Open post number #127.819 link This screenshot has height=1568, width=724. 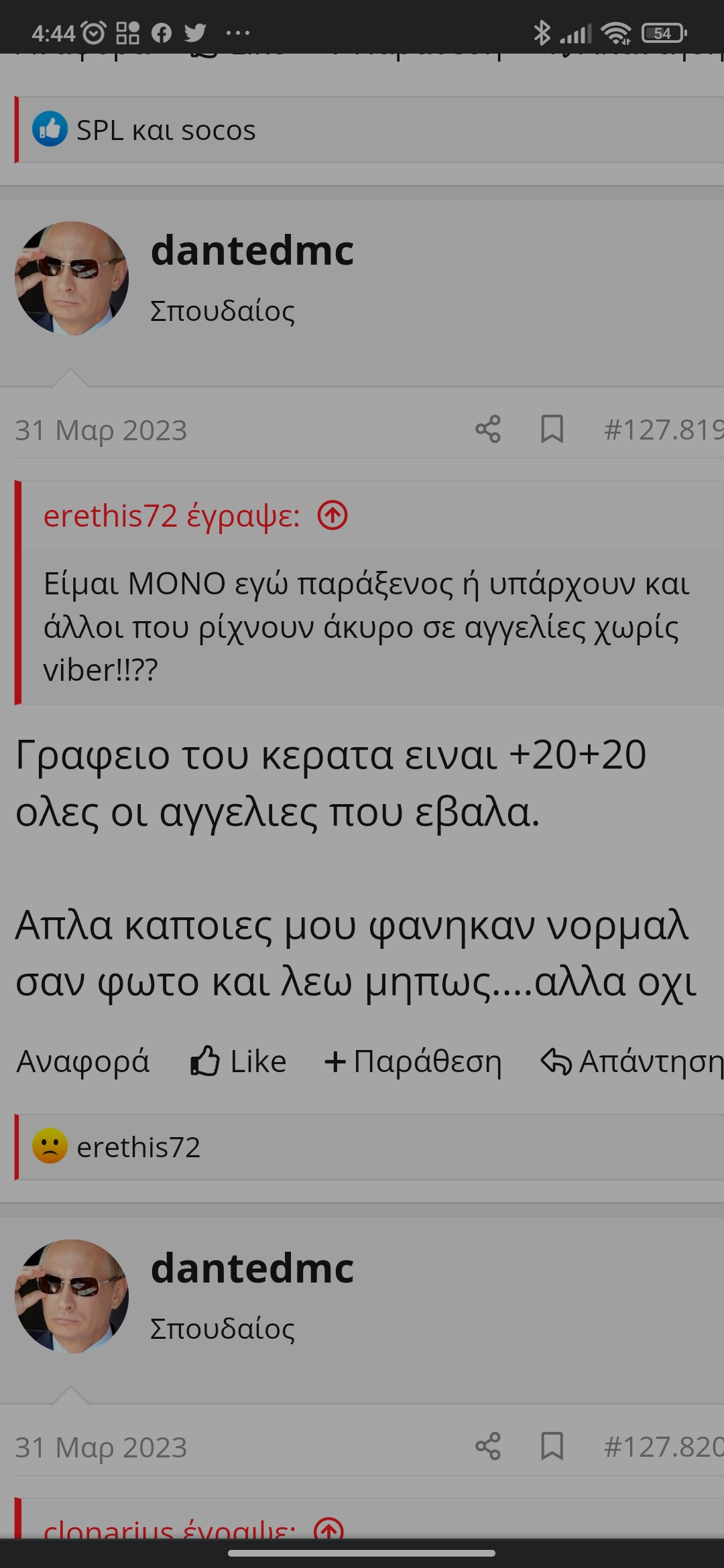click(x=662, y=430)
